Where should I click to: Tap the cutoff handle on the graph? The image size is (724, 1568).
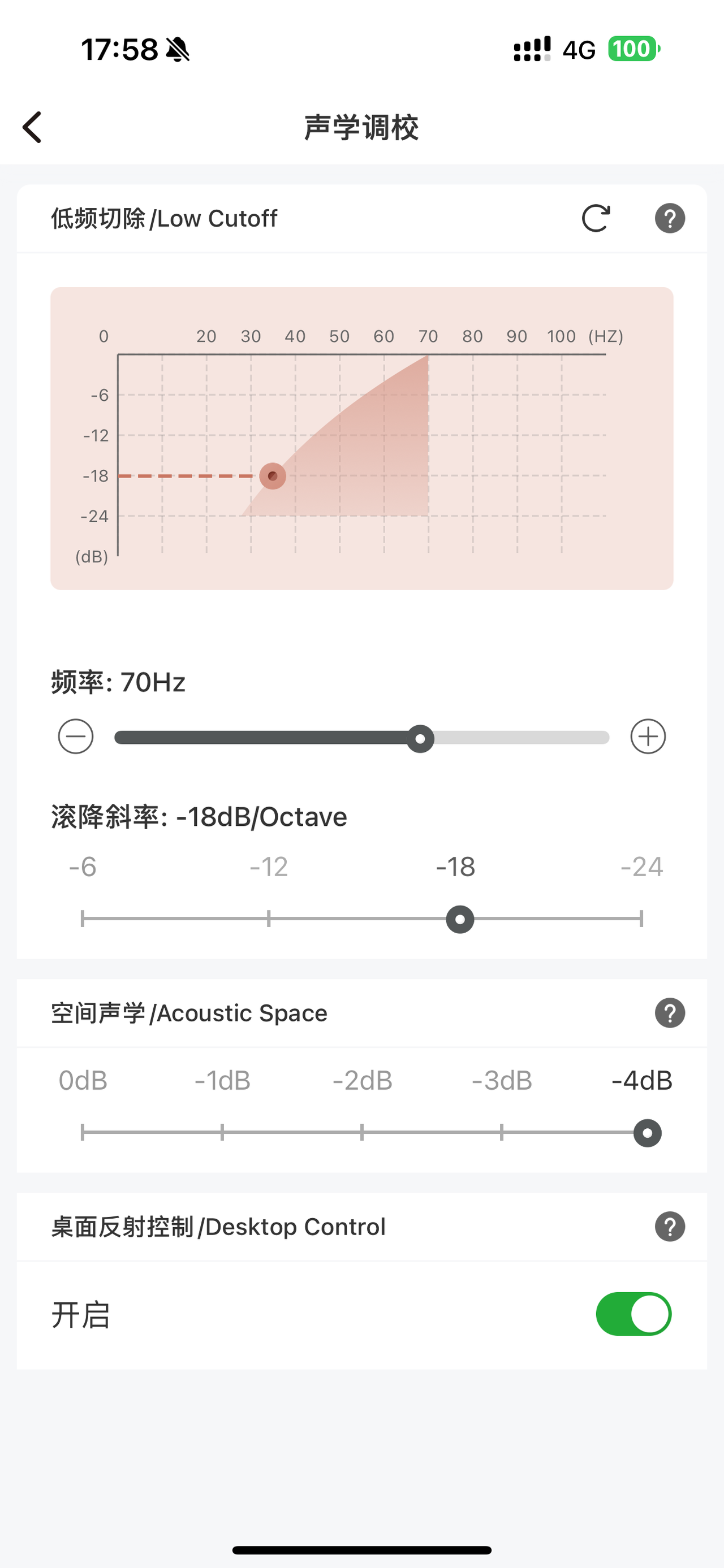(x=273, y=476)
